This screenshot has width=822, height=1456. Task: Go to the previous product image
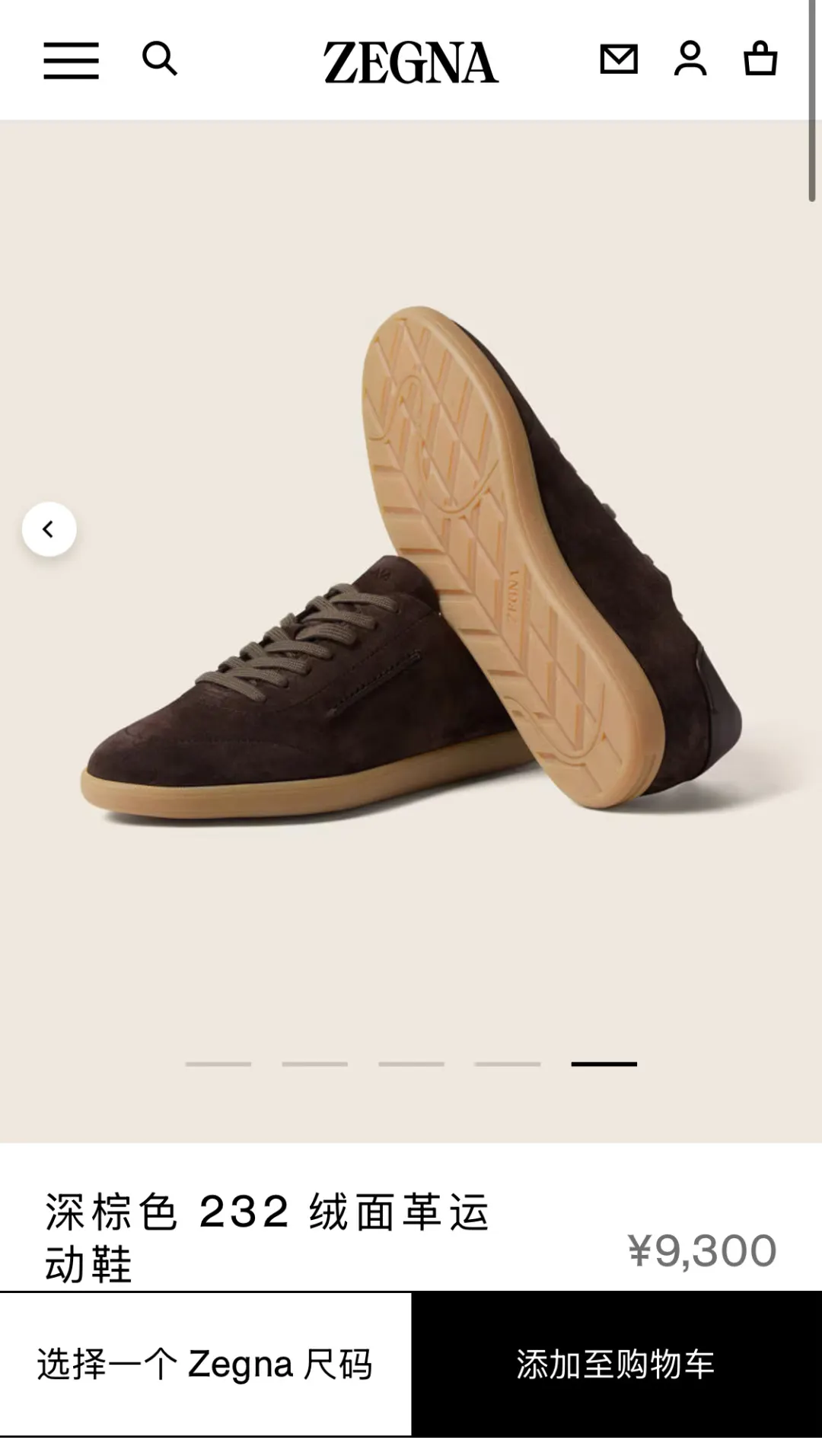49,529
